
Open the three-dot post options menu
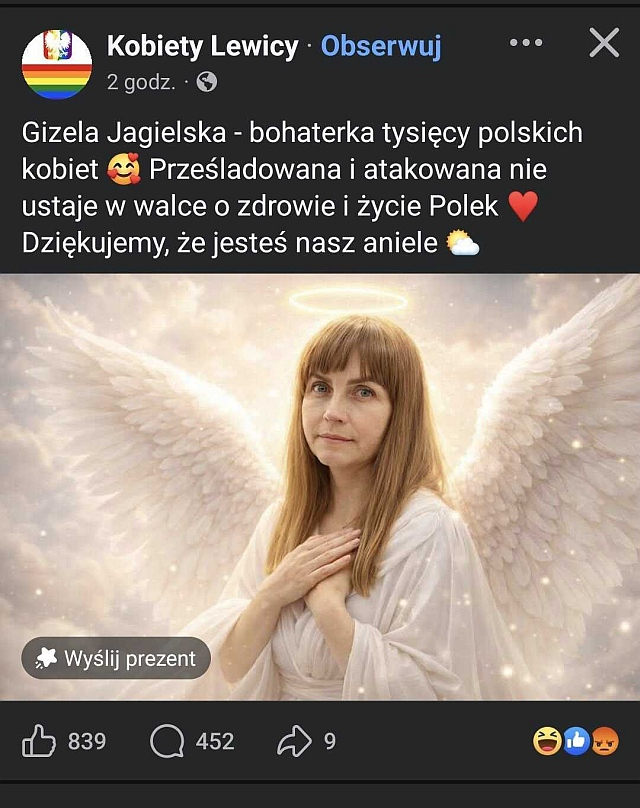pyautogui.click(x=526, y=43)
